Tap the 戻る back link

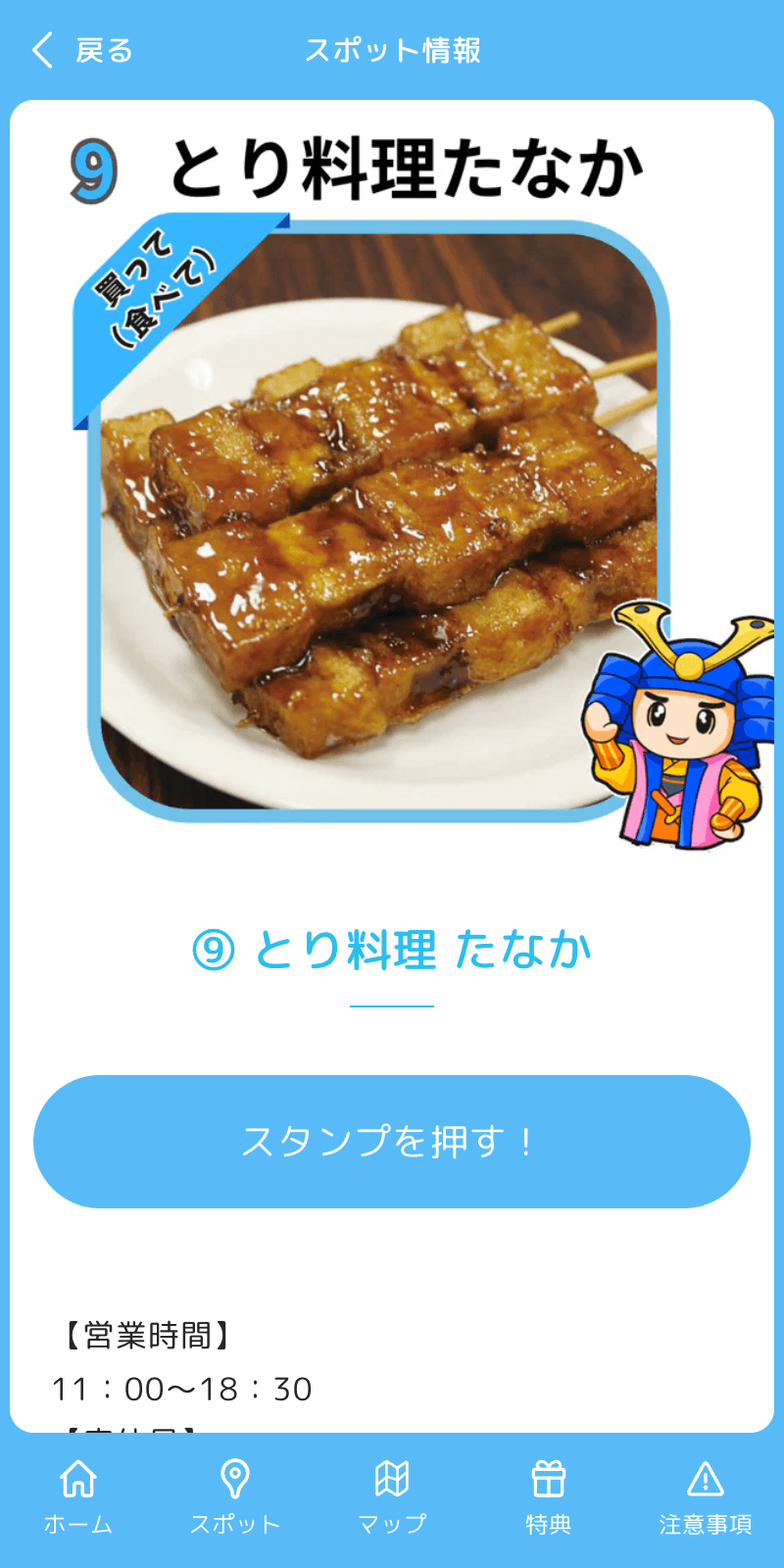pos(101,49)
